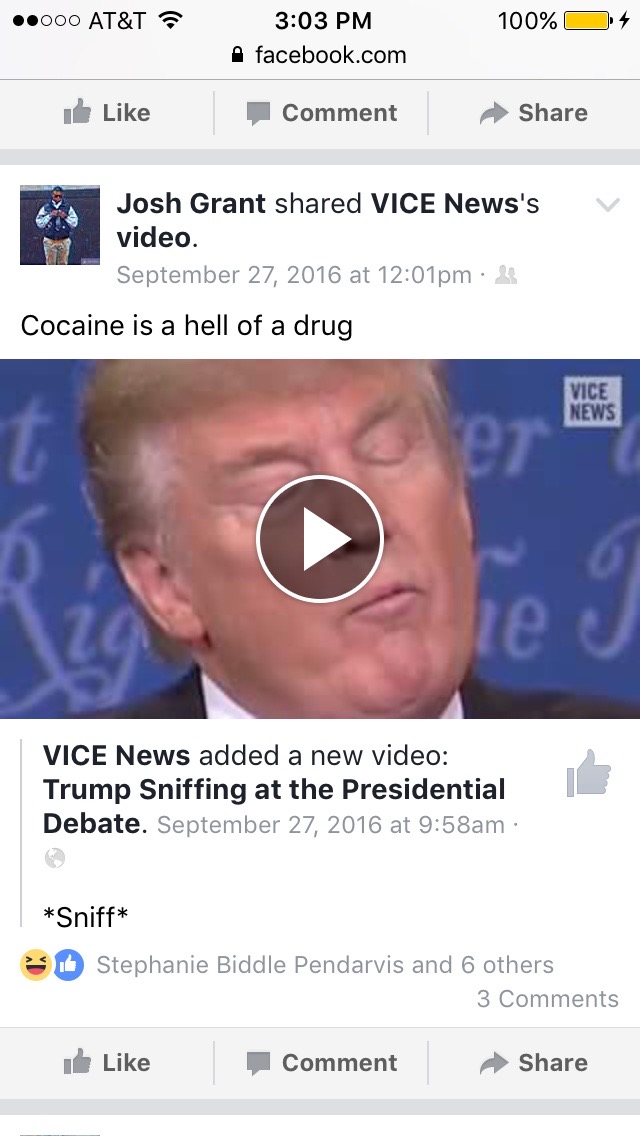Tap the facebook.com address bar
This screenshot has height=1136, width=640.
pyautogui.click(x=320, y=55)
